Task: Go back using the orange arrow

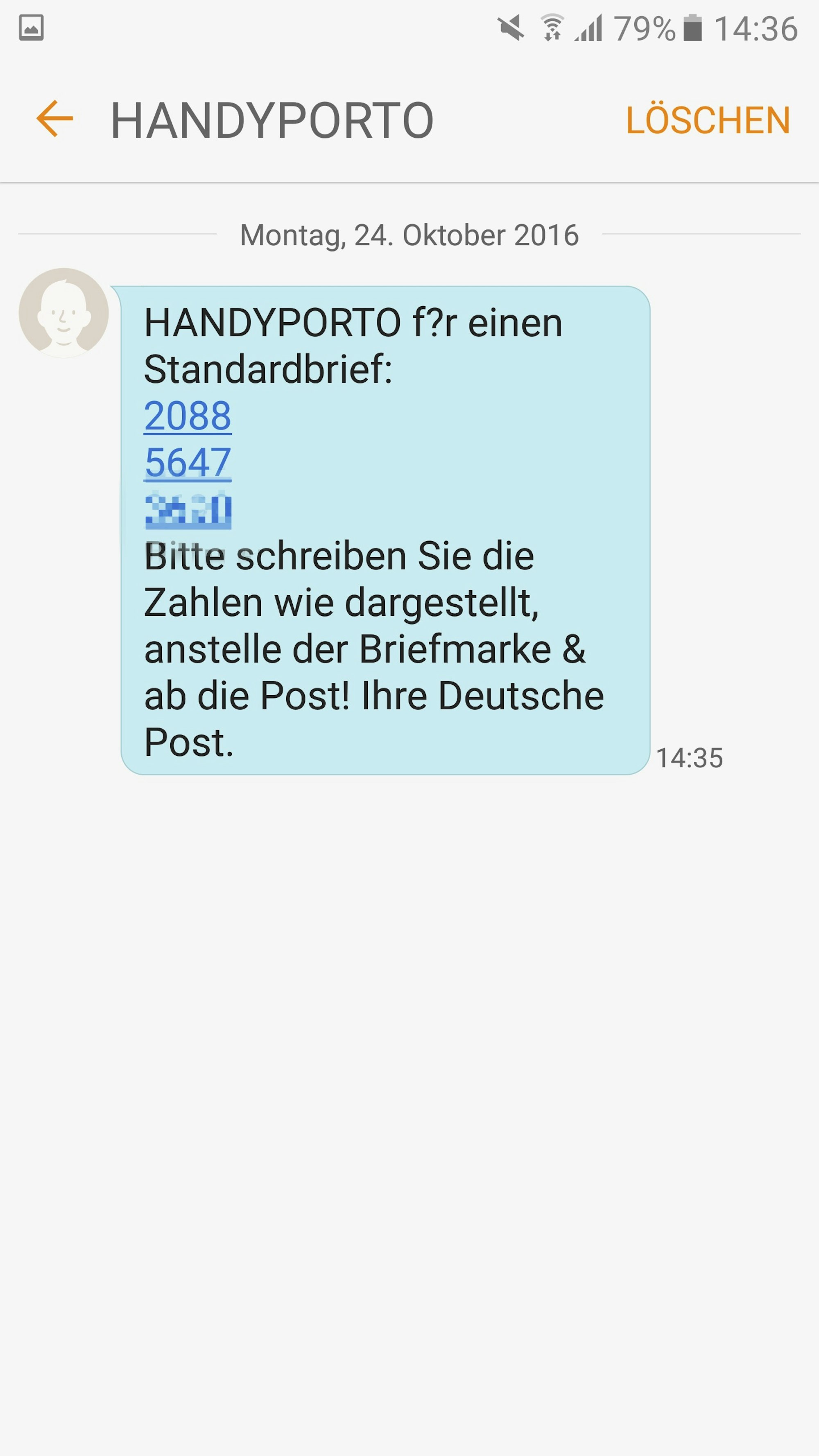Action: click(55, 119)
